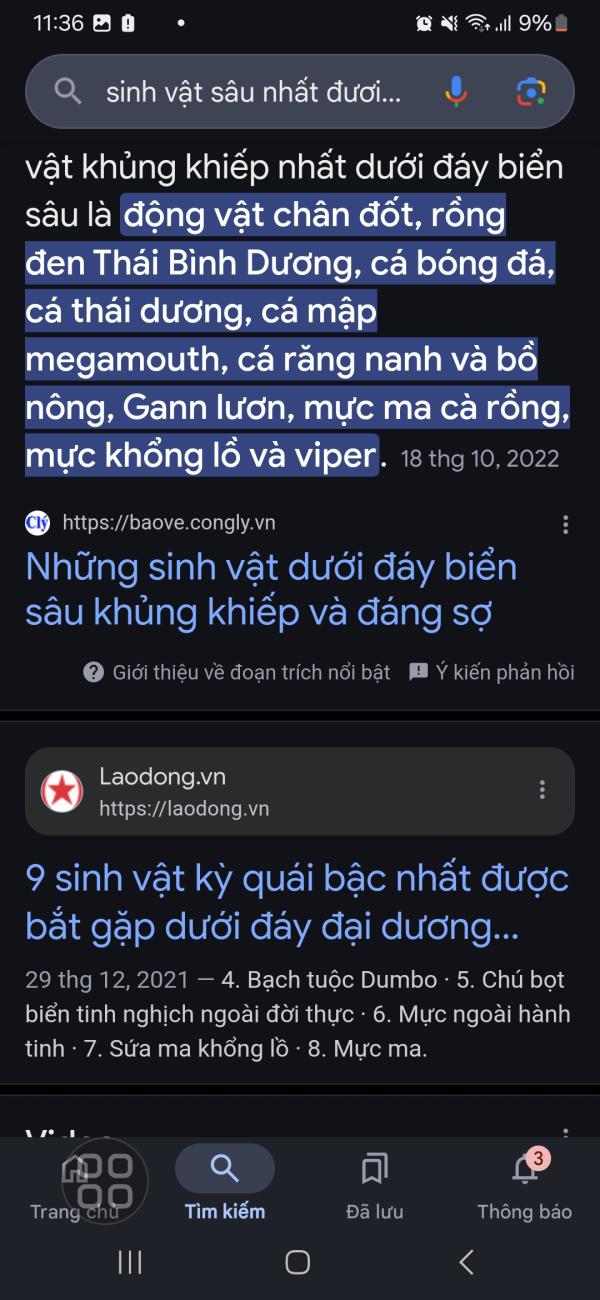600x1300 pixels.
Task: Open the baove.congly.vn article link
Action: pyautogui.click(x=272, y=590)
